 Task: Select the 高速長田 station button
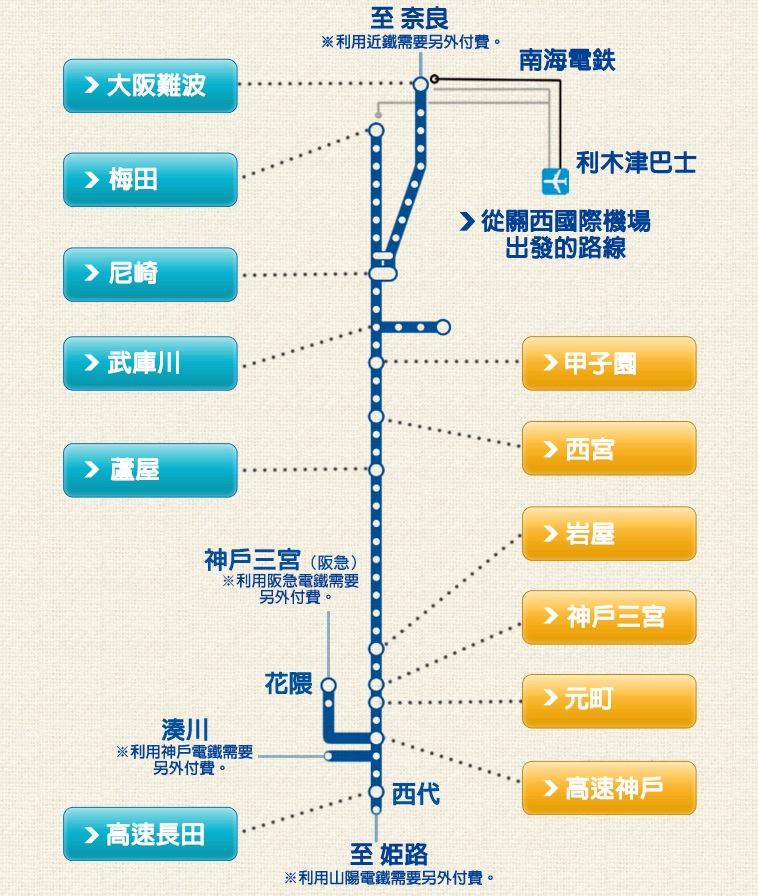pos(150,834)
